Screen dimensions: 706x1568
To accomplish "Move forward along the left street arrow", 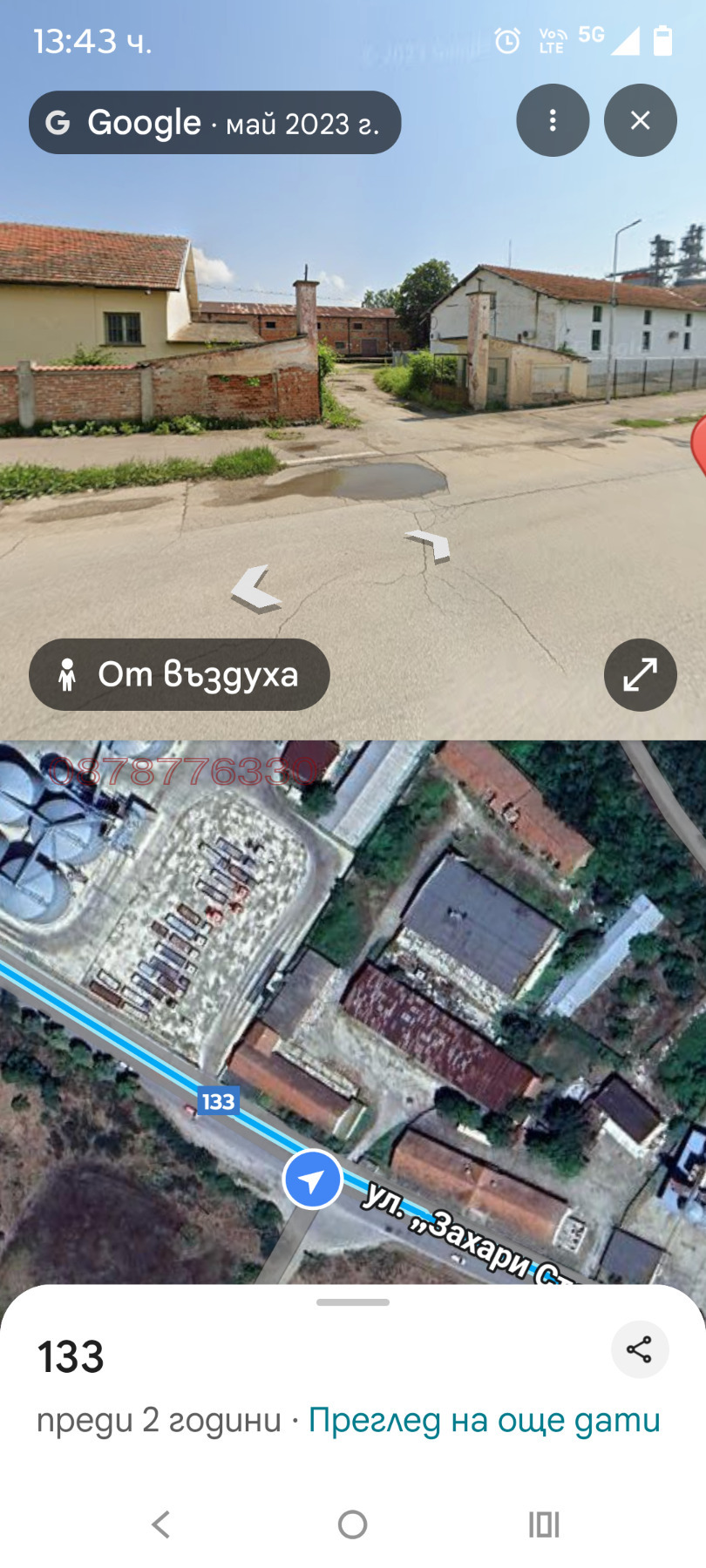I will [255, 588].
